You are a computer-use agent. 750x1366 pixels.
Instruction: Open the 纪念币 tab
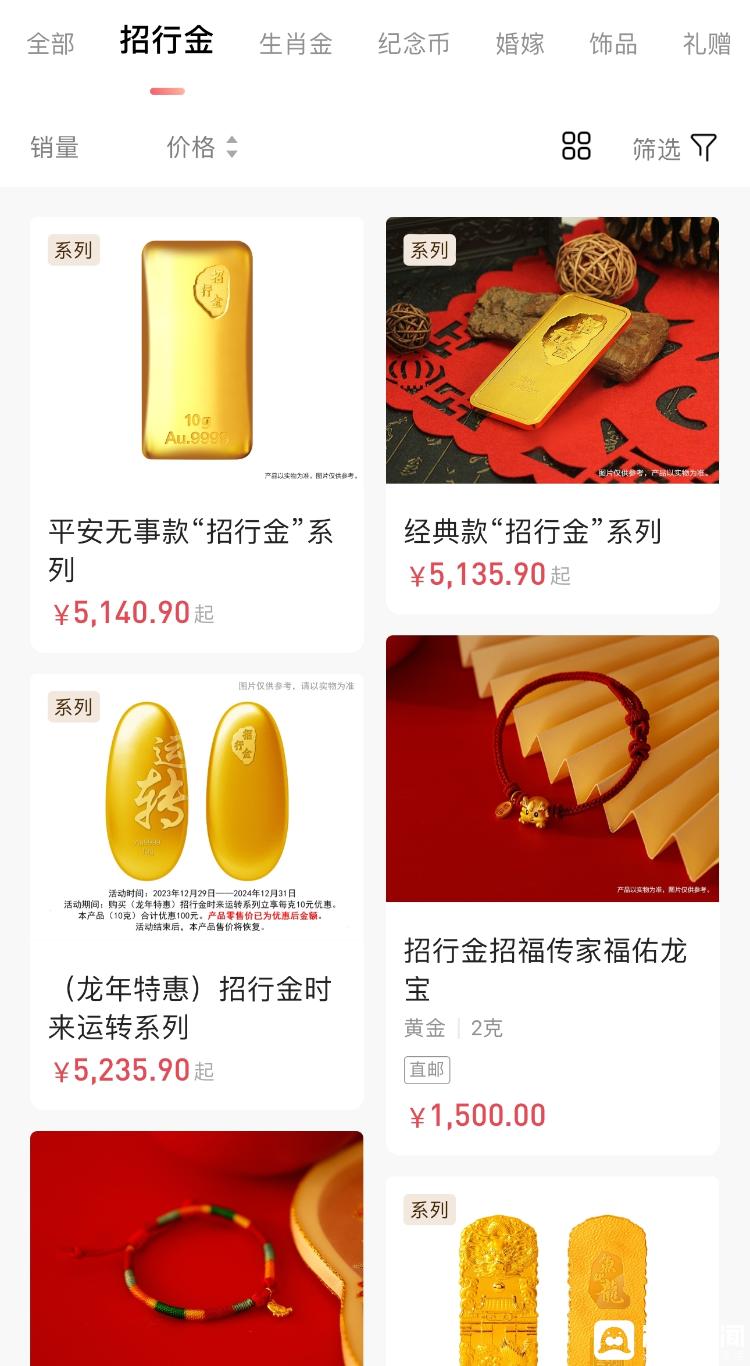coord(414,44)
